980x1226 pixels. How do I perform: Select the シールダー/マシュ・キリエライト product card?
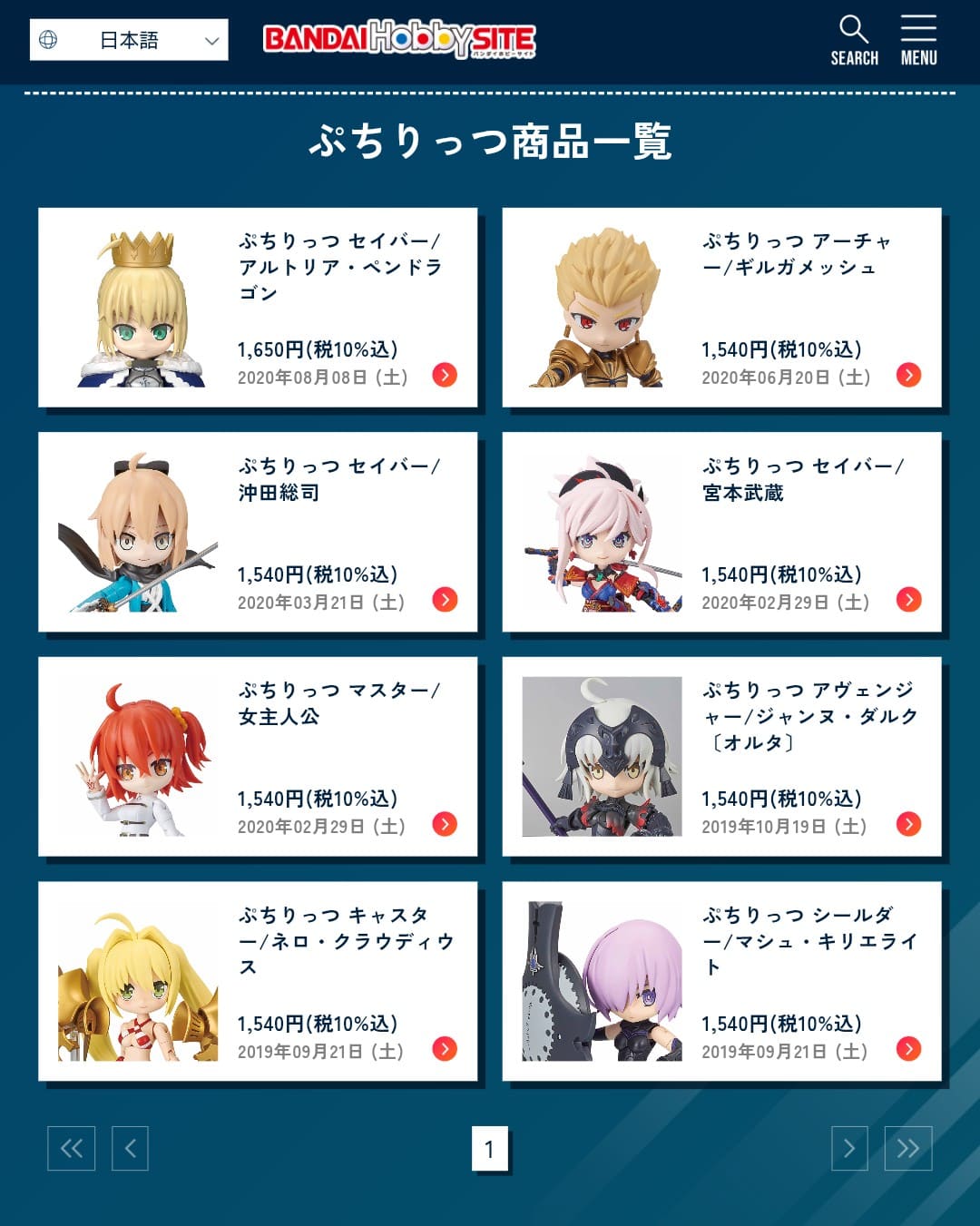pyautogui.click(x=721, y=981)
